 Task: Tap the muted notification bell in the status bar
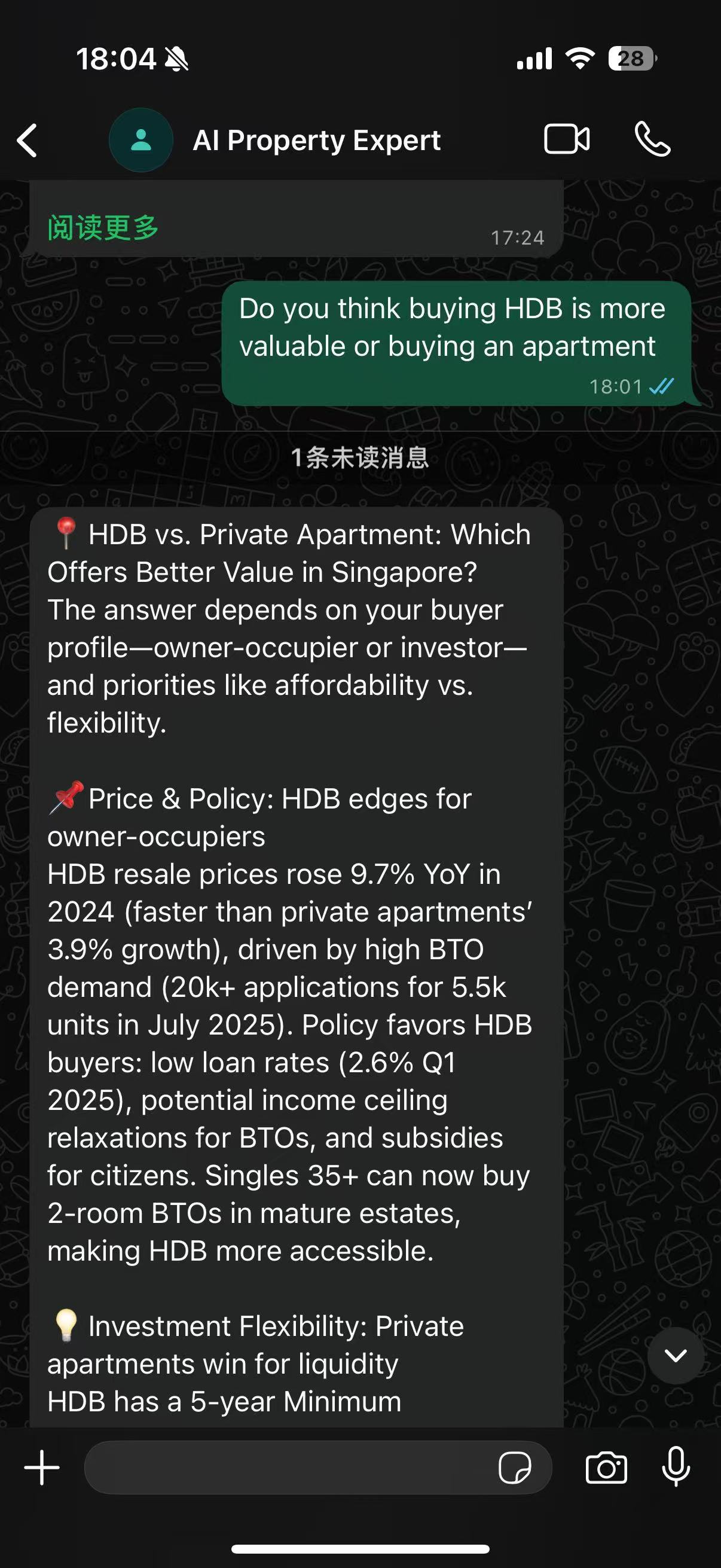[175, 59]
